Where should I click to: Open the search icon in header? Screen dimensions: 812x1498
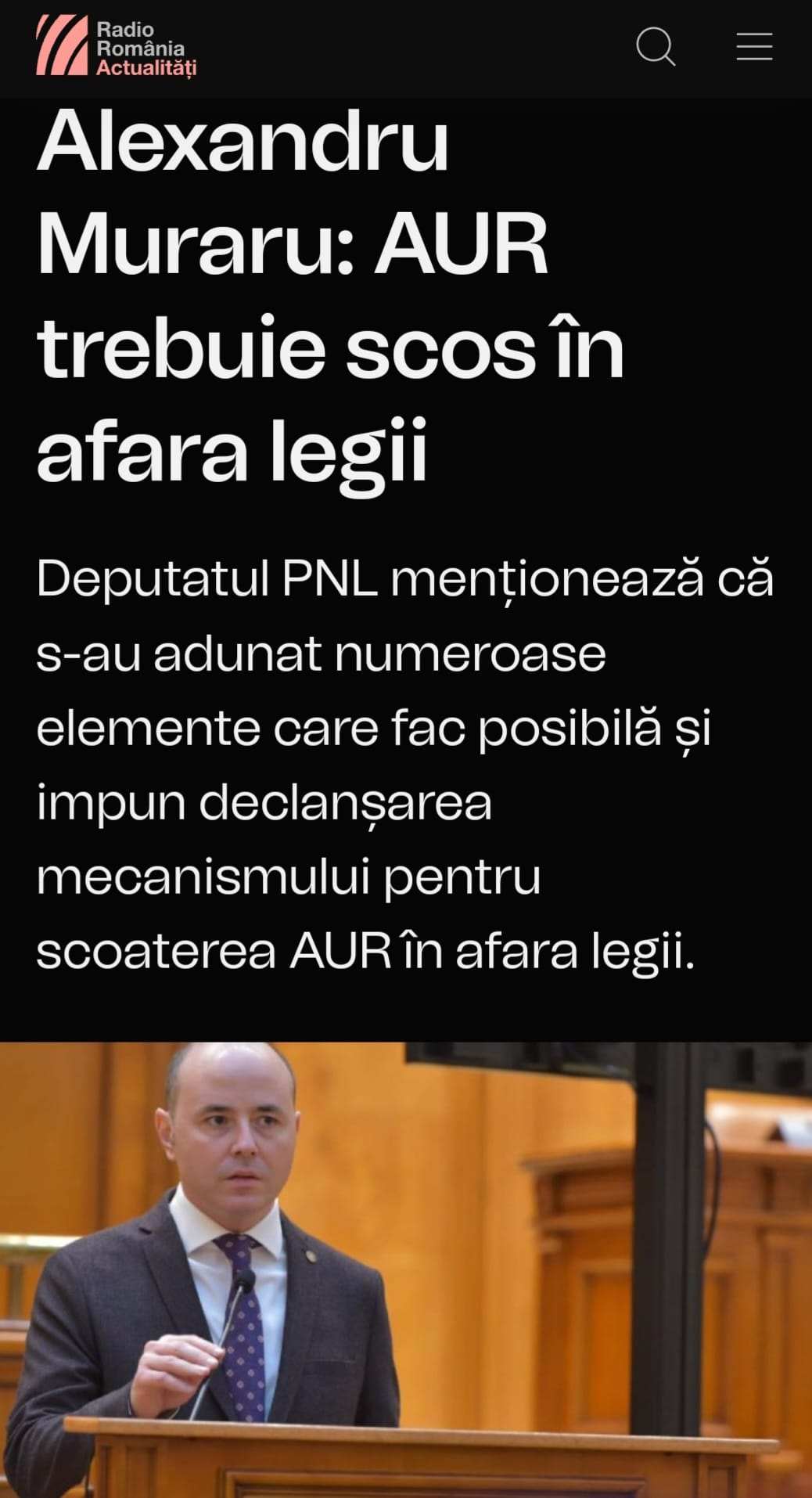click(x=655, y=46)
